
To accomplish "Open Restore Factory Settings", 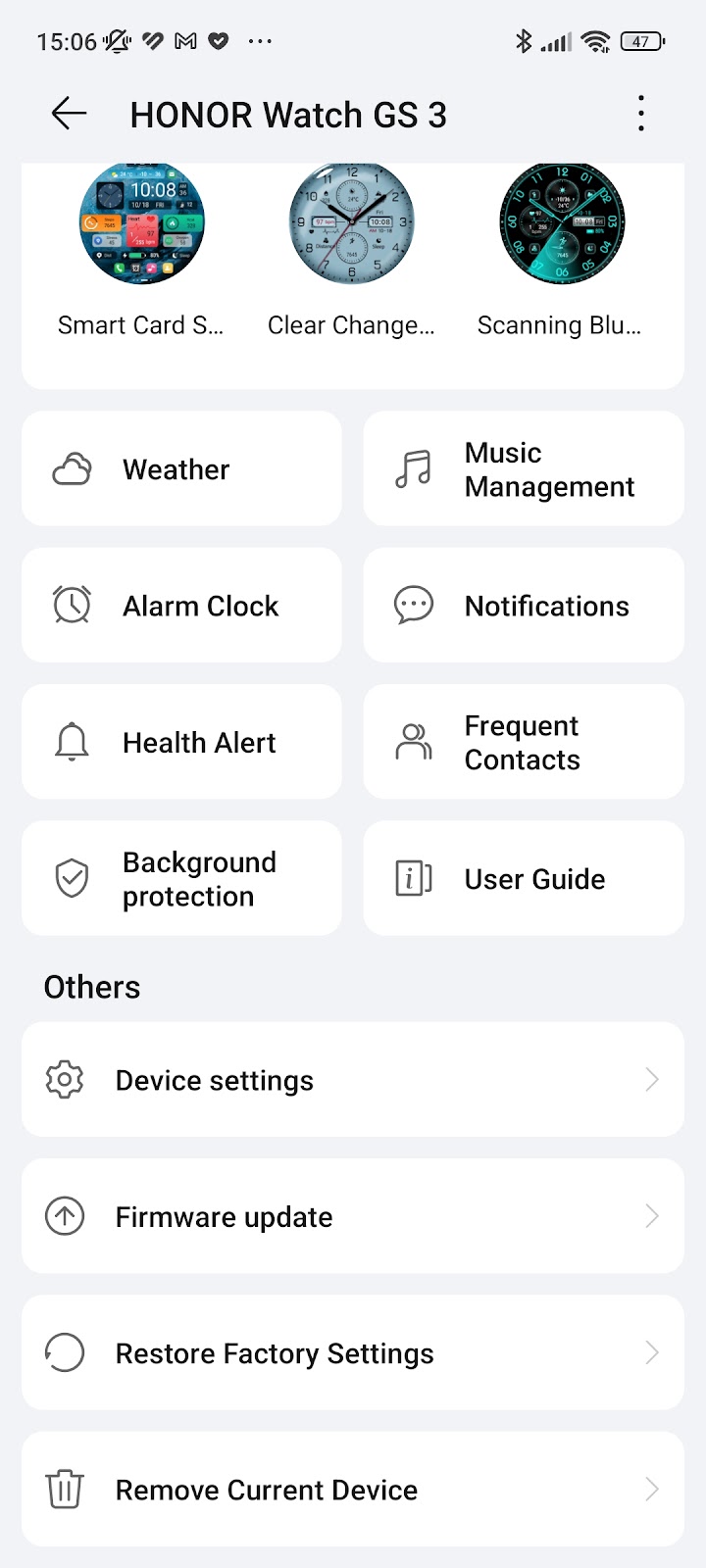I will click(352, 1353).
